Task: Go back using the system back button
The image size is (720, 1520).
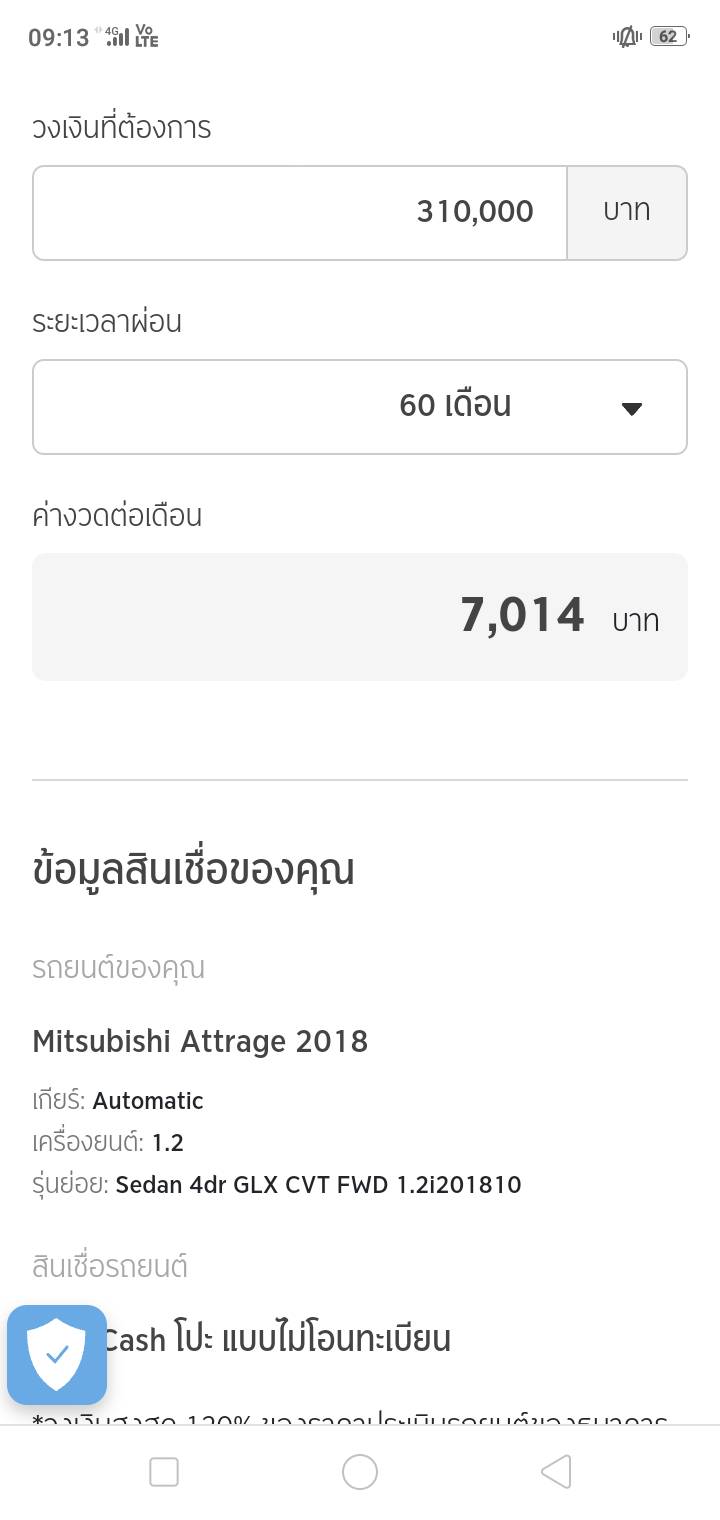Action: (x=556, y=1471)
